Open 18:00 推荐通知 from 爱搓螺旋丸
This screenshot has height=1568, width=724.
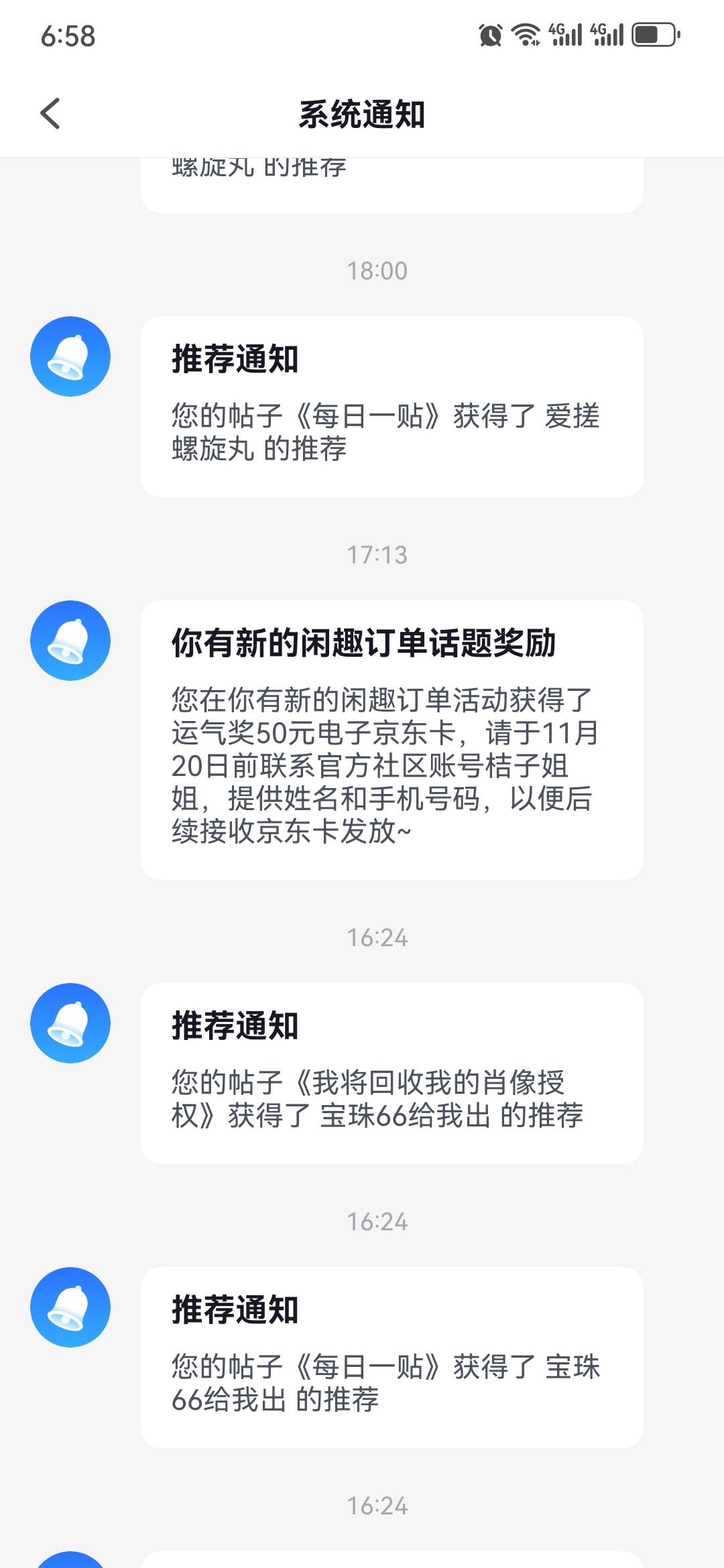(391, 407)
